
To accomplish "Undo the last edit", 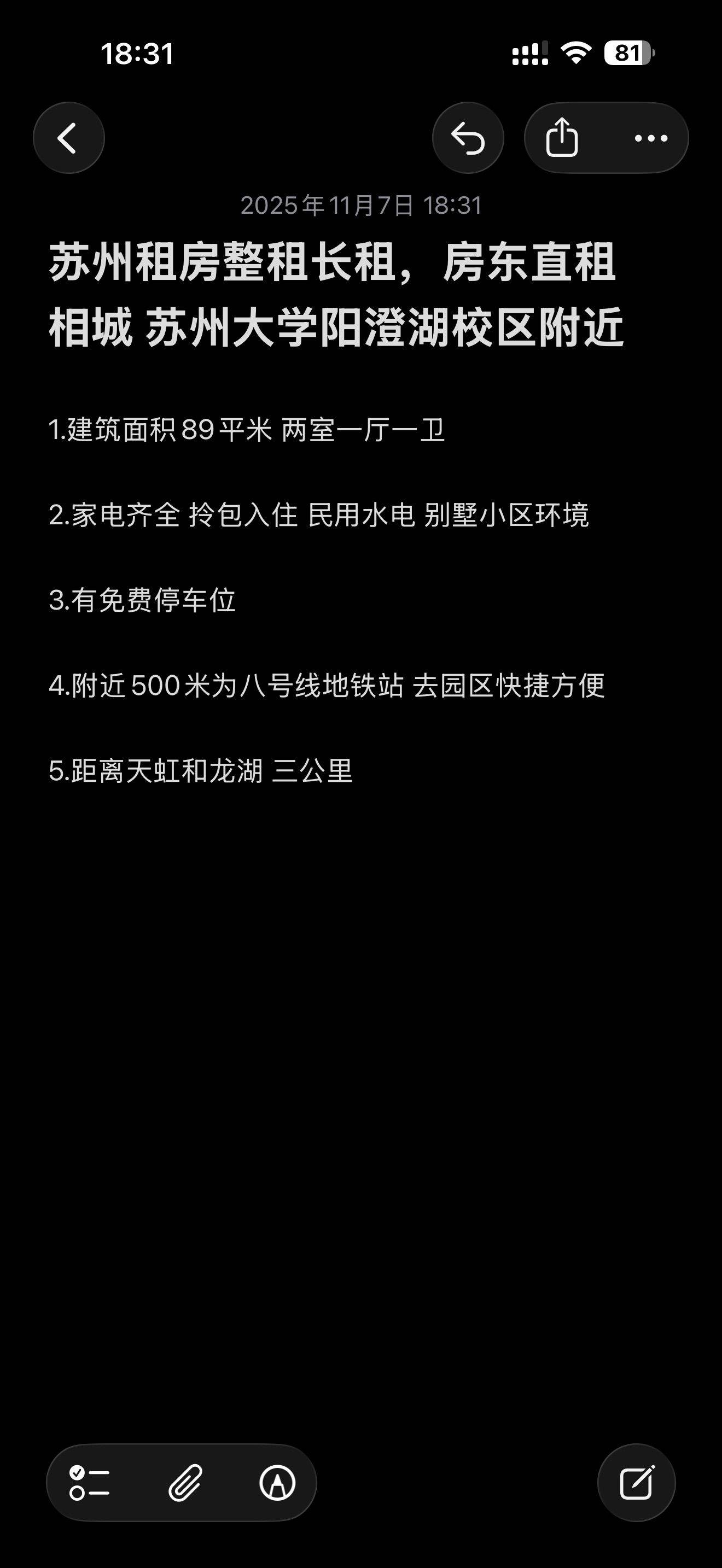I will tap(468, 138).
